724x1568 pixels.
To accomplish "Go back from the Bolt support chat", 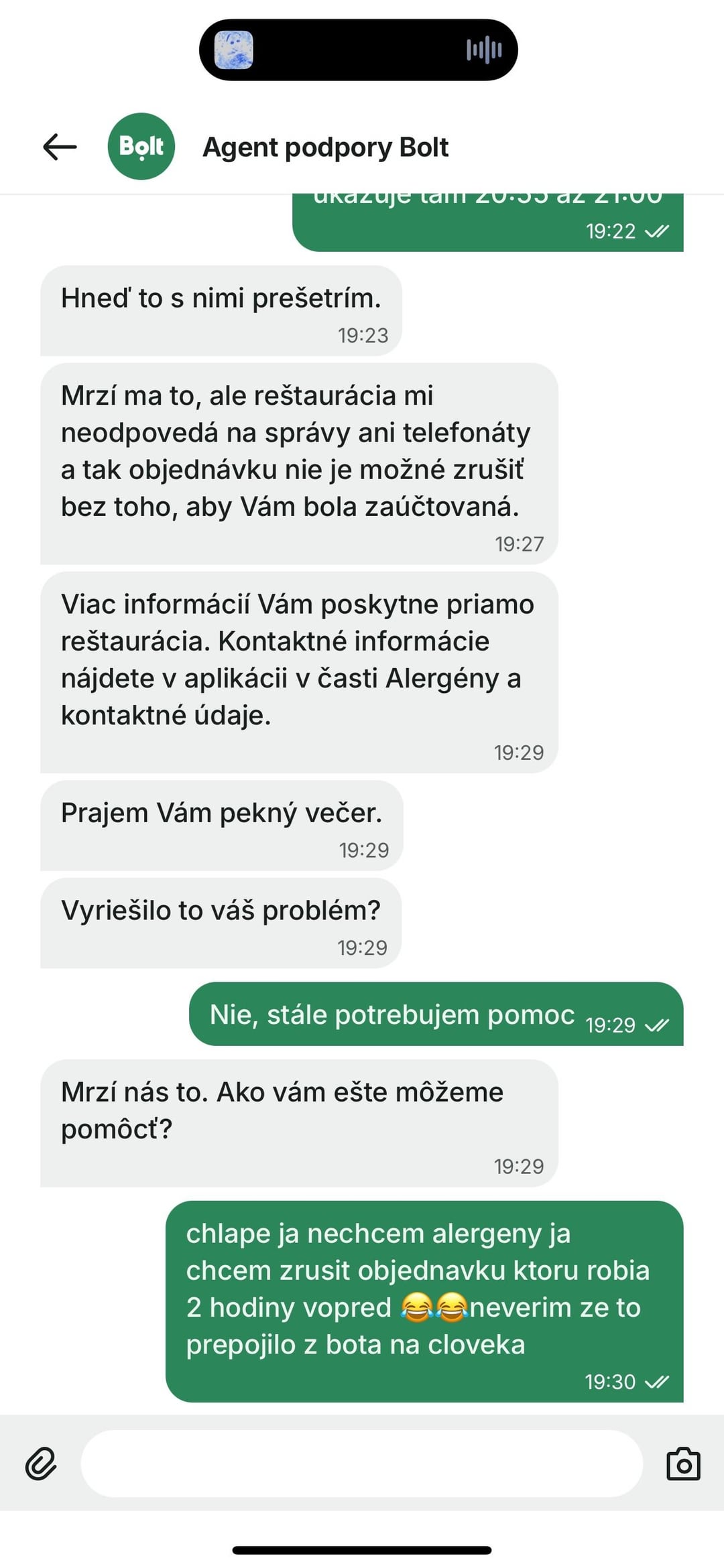I will [x=60, y=147].
